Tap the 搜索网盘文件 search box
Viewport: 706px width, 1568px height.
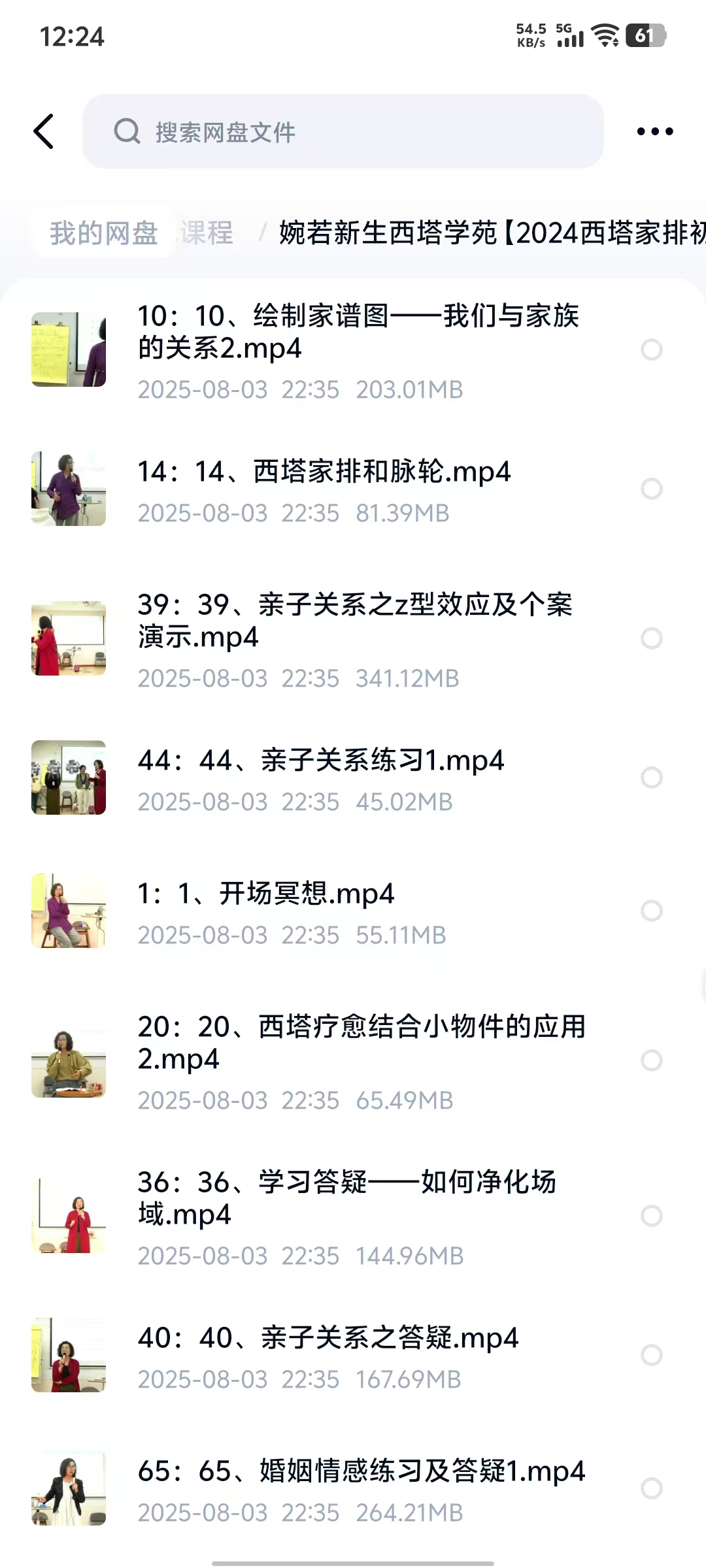click(343, 131)
